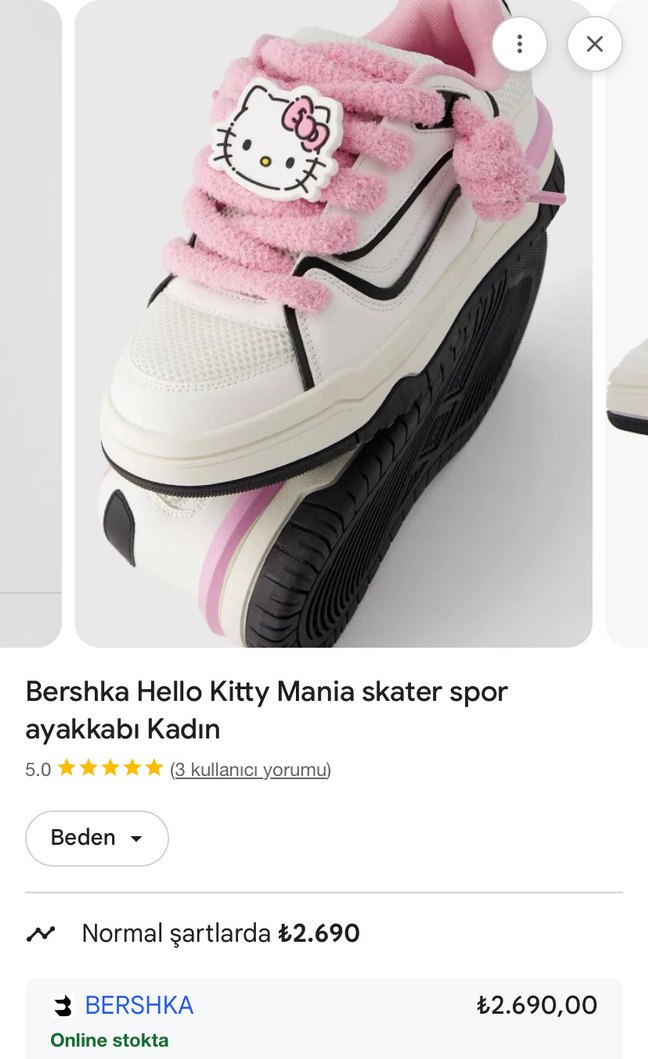Show price history for Normal şartlarda ₺2.690
Viewport: 648px width, 1059px height.
[x=220, y=934]
